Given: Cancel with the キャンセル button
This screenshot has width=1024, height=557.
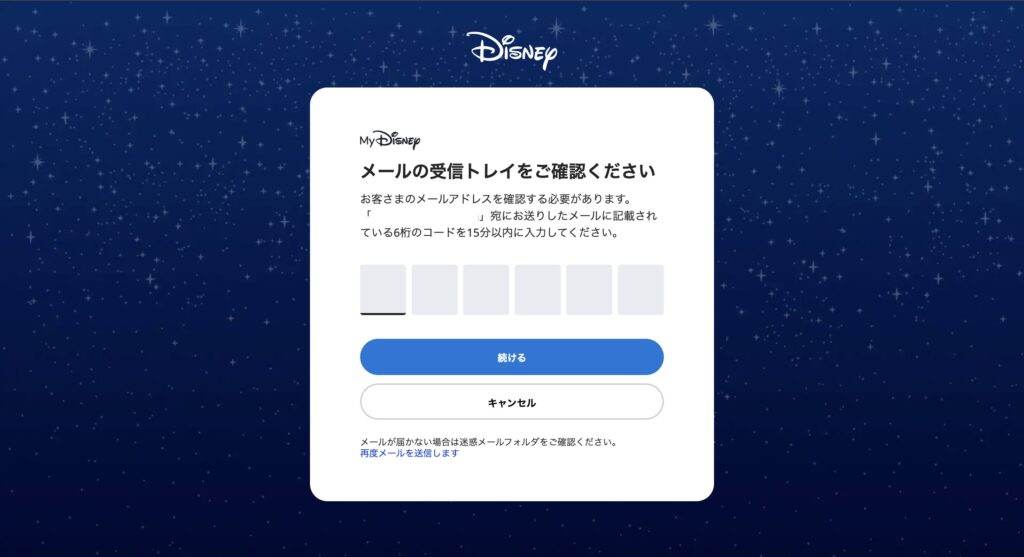Looking at the screenshot, I should pyautogui.click(x=511, y=402).
